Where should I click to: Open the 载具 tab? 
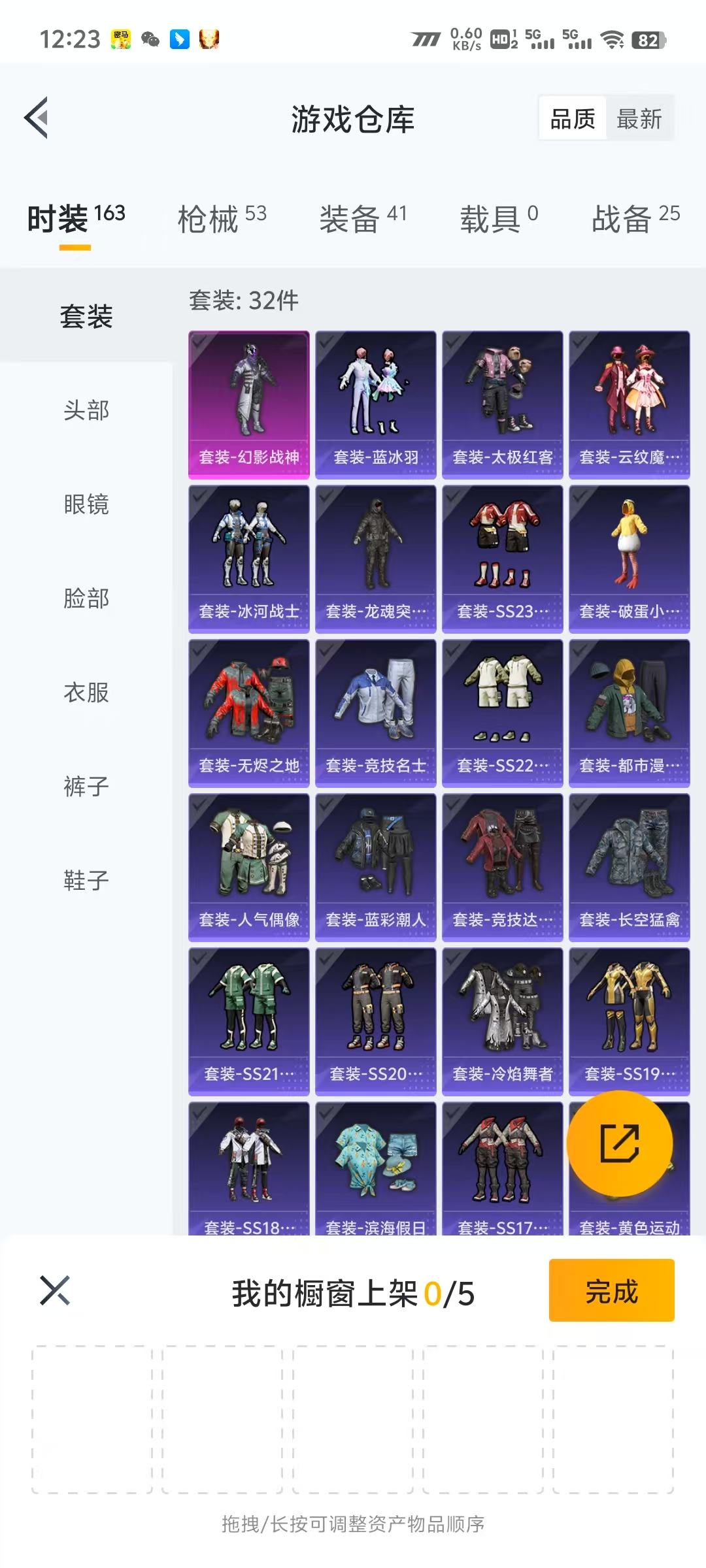point(499,218)
